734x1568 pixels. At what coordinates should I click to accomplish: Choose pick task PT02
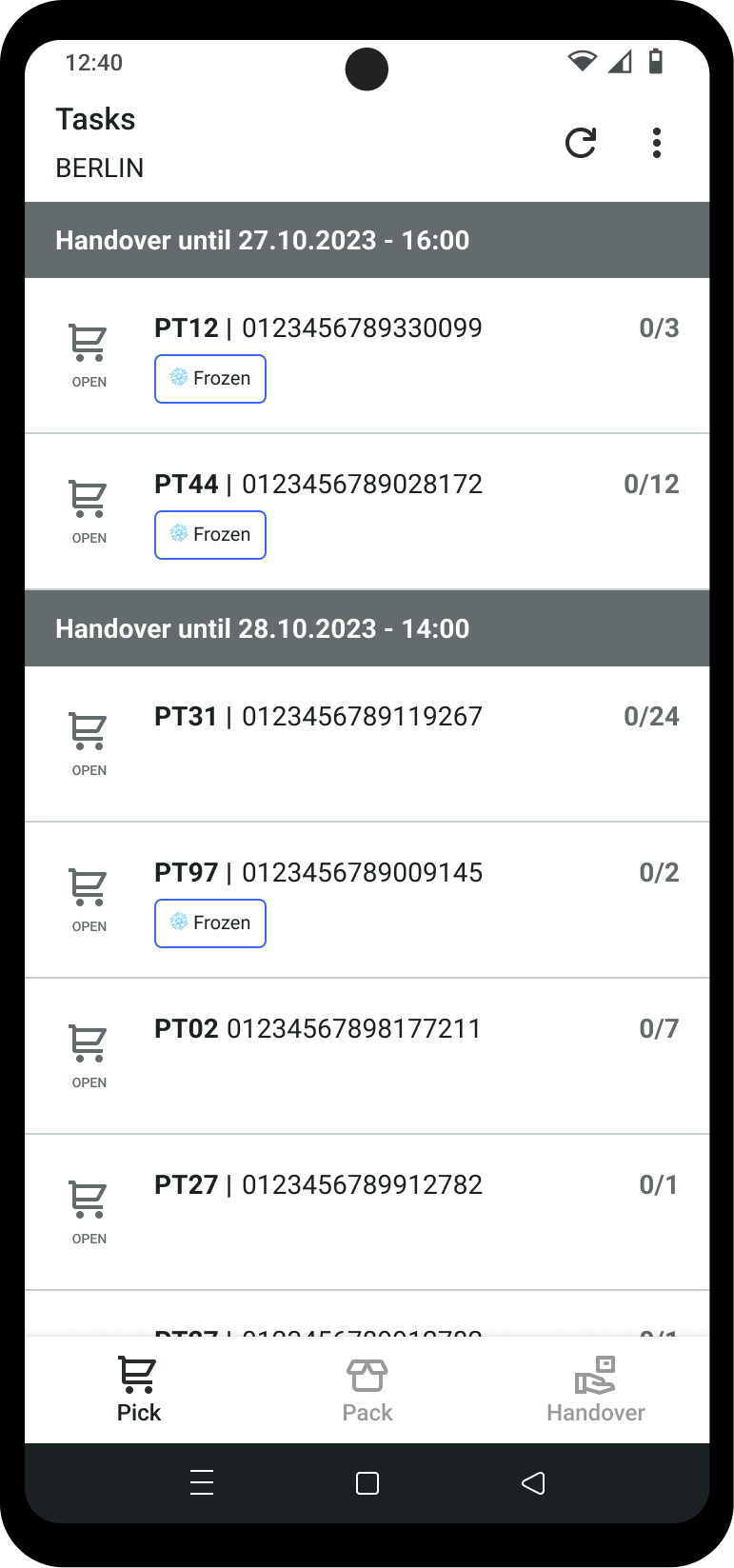coord(367,1057)
